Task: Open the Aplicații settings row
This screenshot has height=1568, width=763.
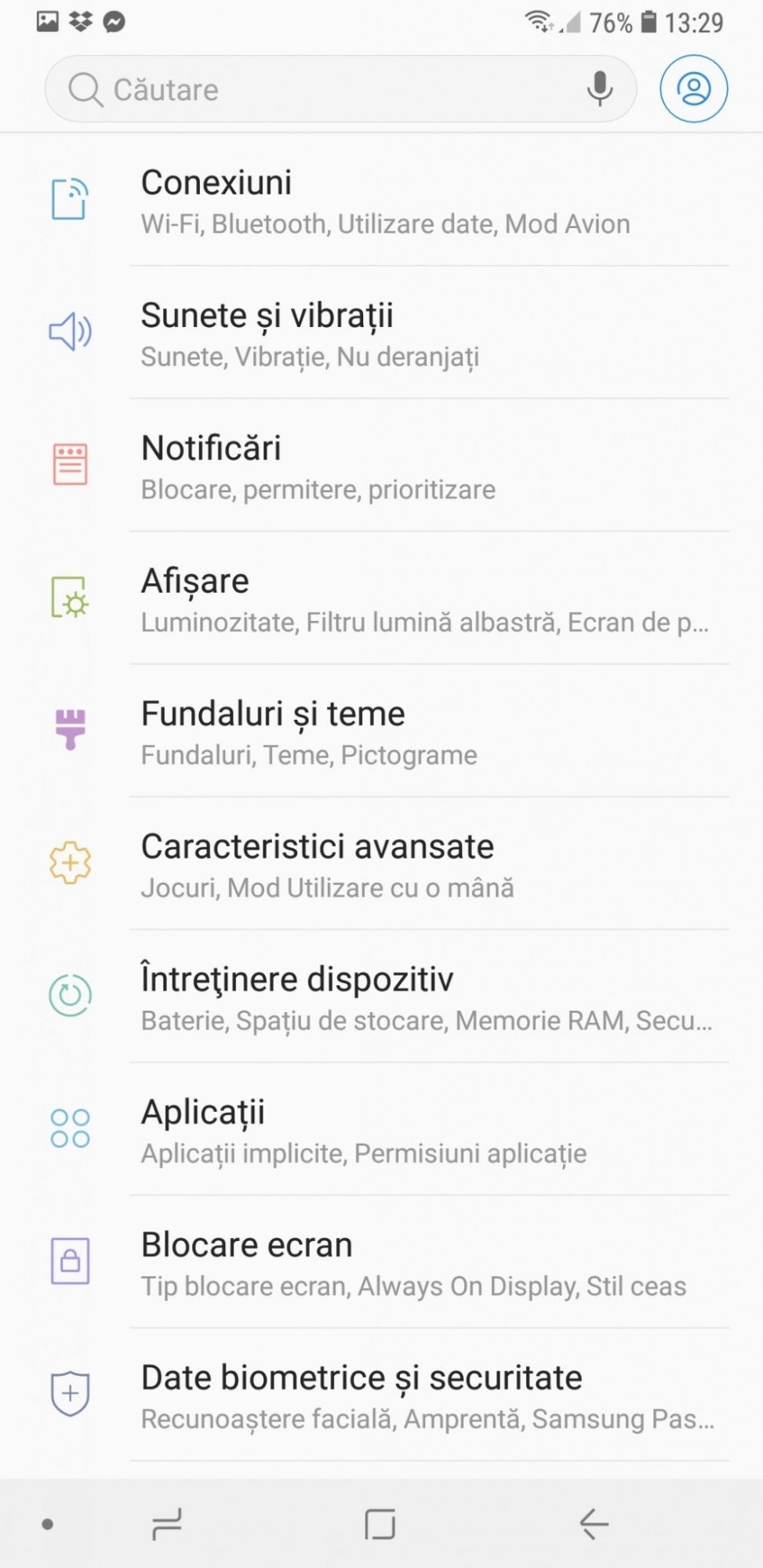Action: coord(384,1131)
